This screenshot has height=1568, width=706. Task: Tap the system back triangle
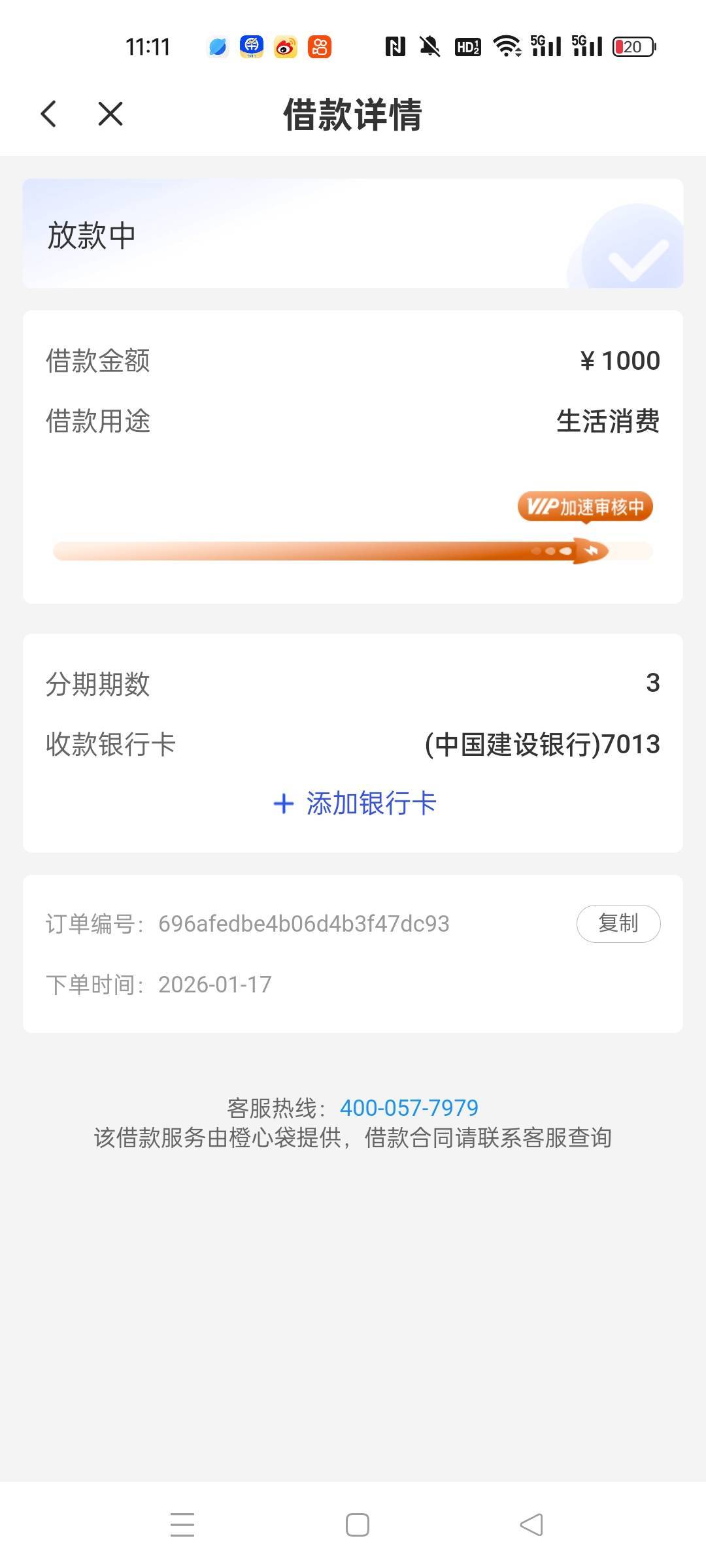click(531, 1524)
